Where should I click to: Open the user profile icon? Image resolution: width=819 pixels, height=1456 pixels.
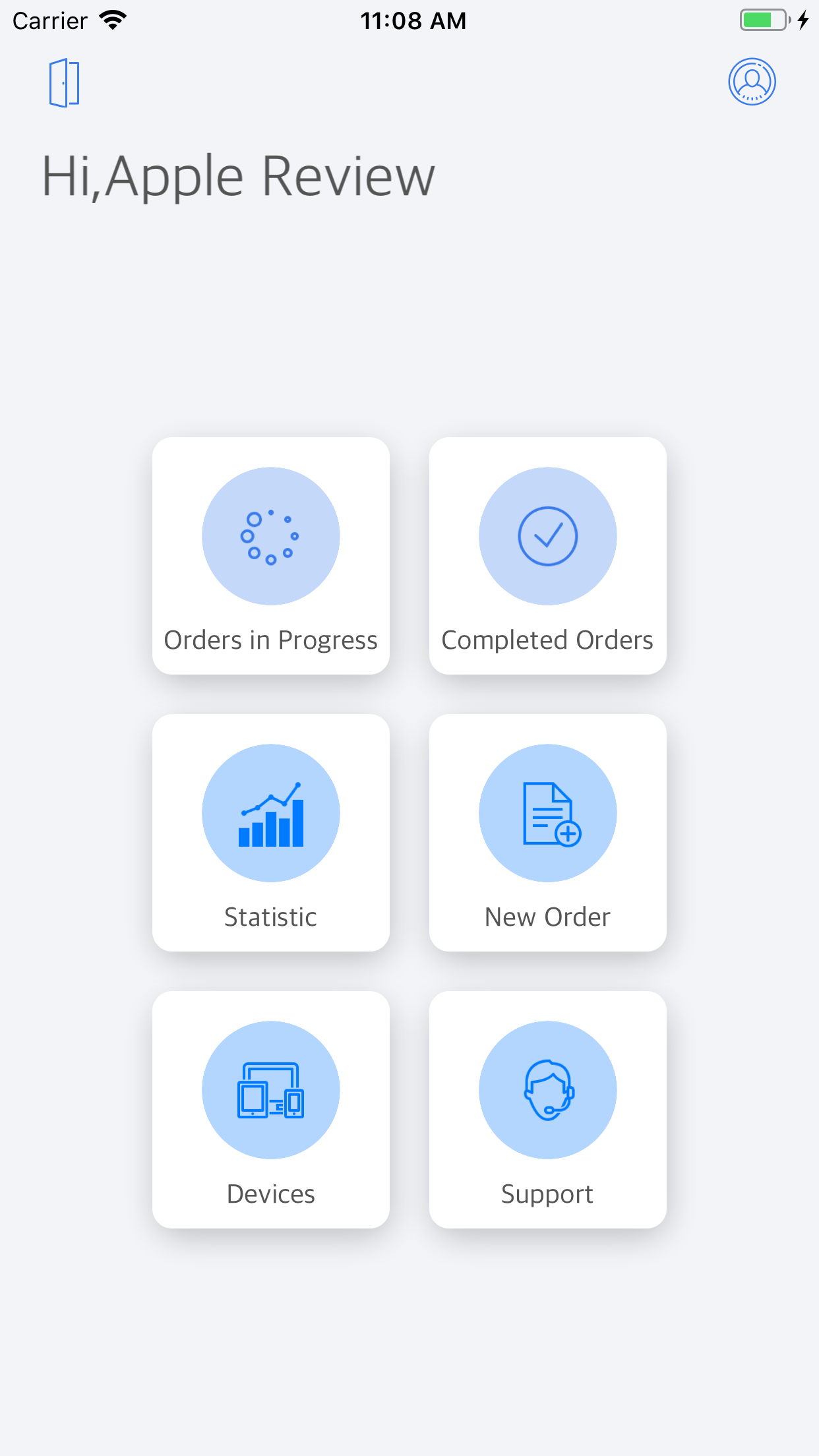tap(751, 81)
